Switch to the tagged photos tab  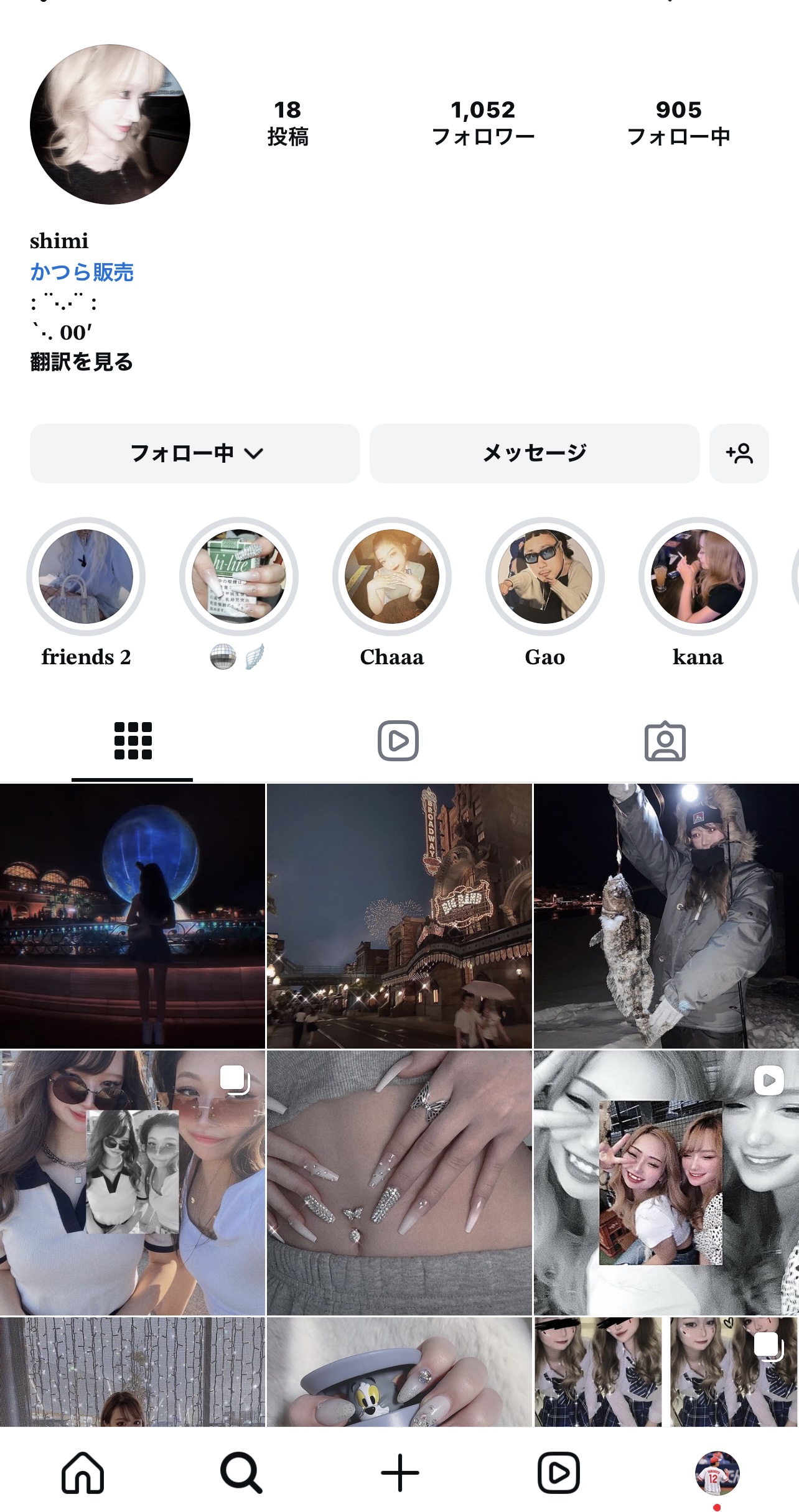(x=665, y=741)
